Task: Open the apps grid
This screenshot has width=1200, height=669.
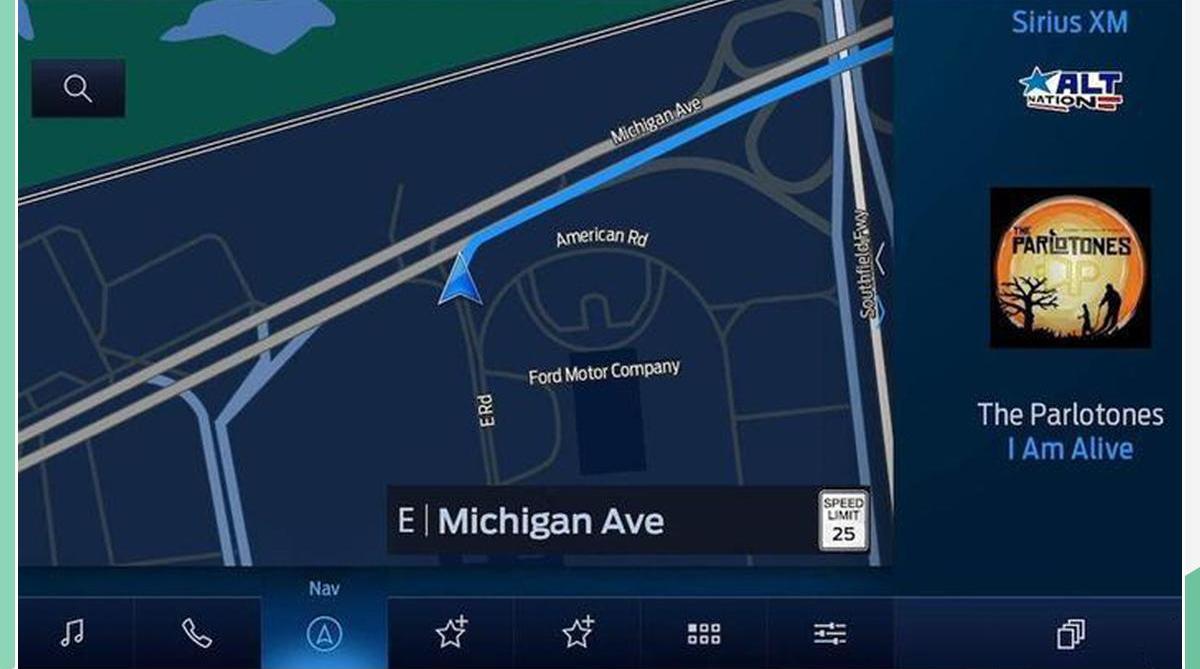Action: click(x=704, y=633)
